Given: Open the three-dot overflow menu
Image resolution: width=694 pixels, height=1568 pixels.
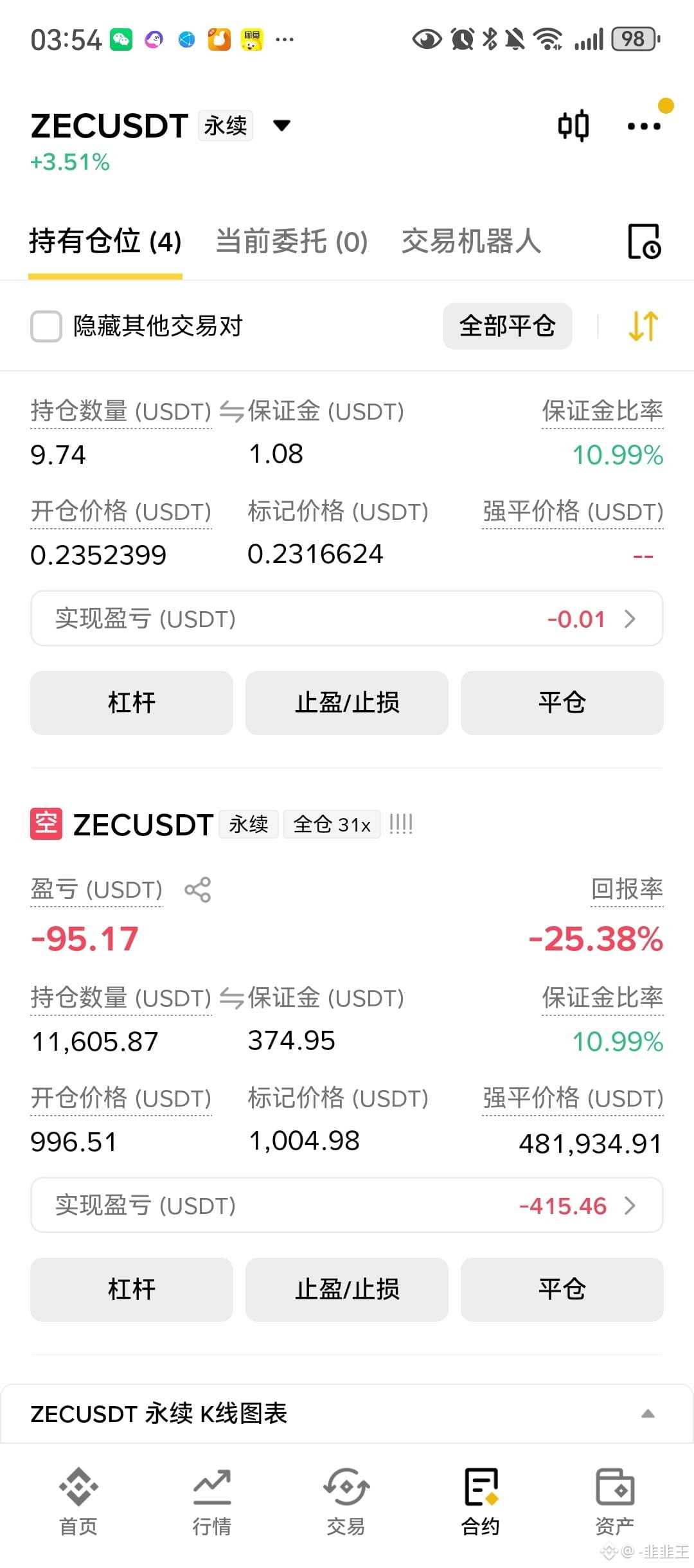Looking at the screenshot, I should [644, 126].
